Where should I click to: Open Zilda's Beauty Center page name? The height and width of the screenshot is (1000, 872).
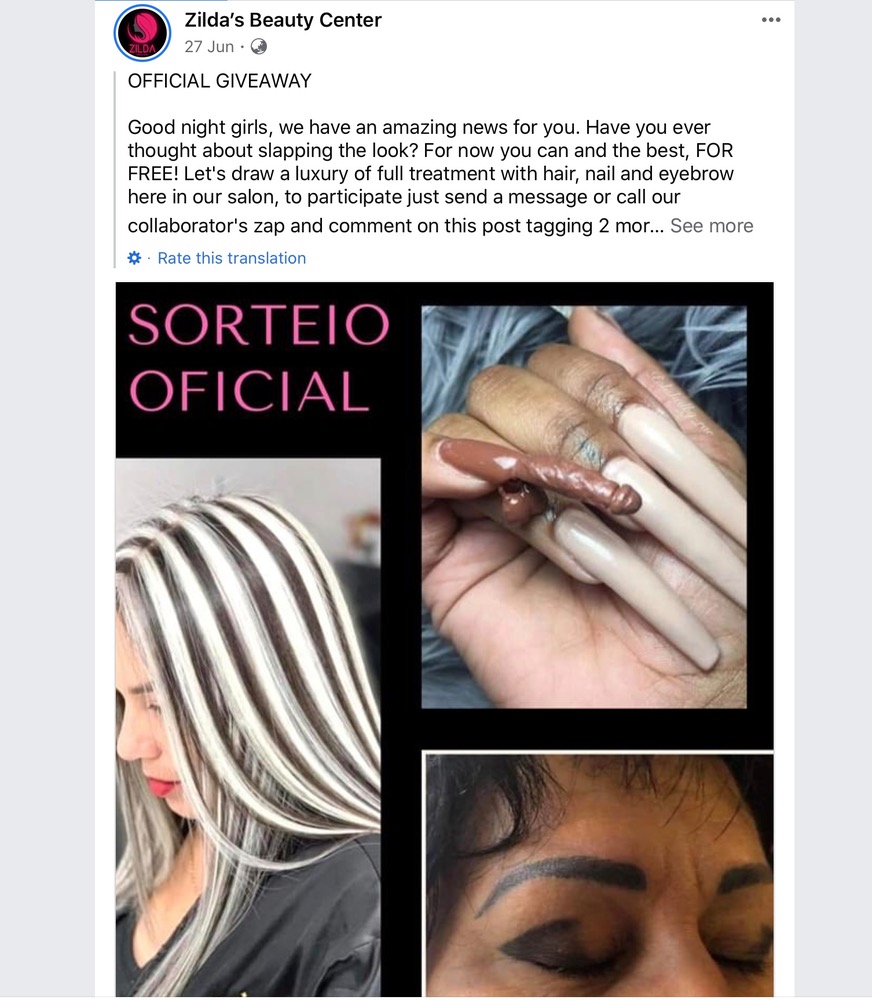click(283, 20)
